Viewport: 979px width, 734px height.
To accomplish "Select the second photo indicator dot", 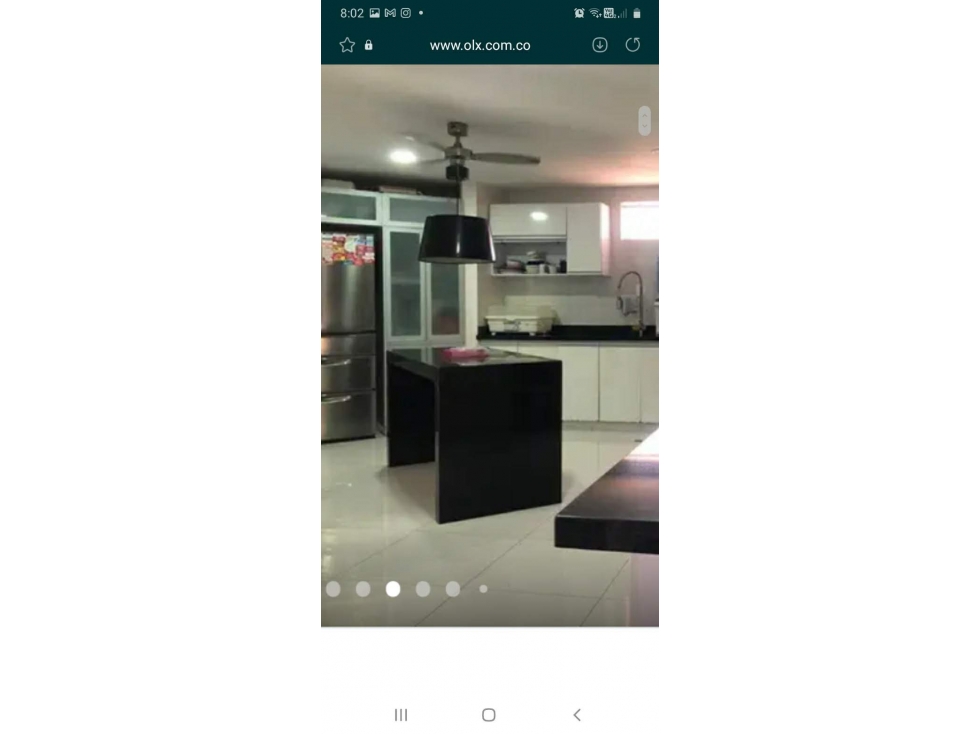I will coord(363,589).
